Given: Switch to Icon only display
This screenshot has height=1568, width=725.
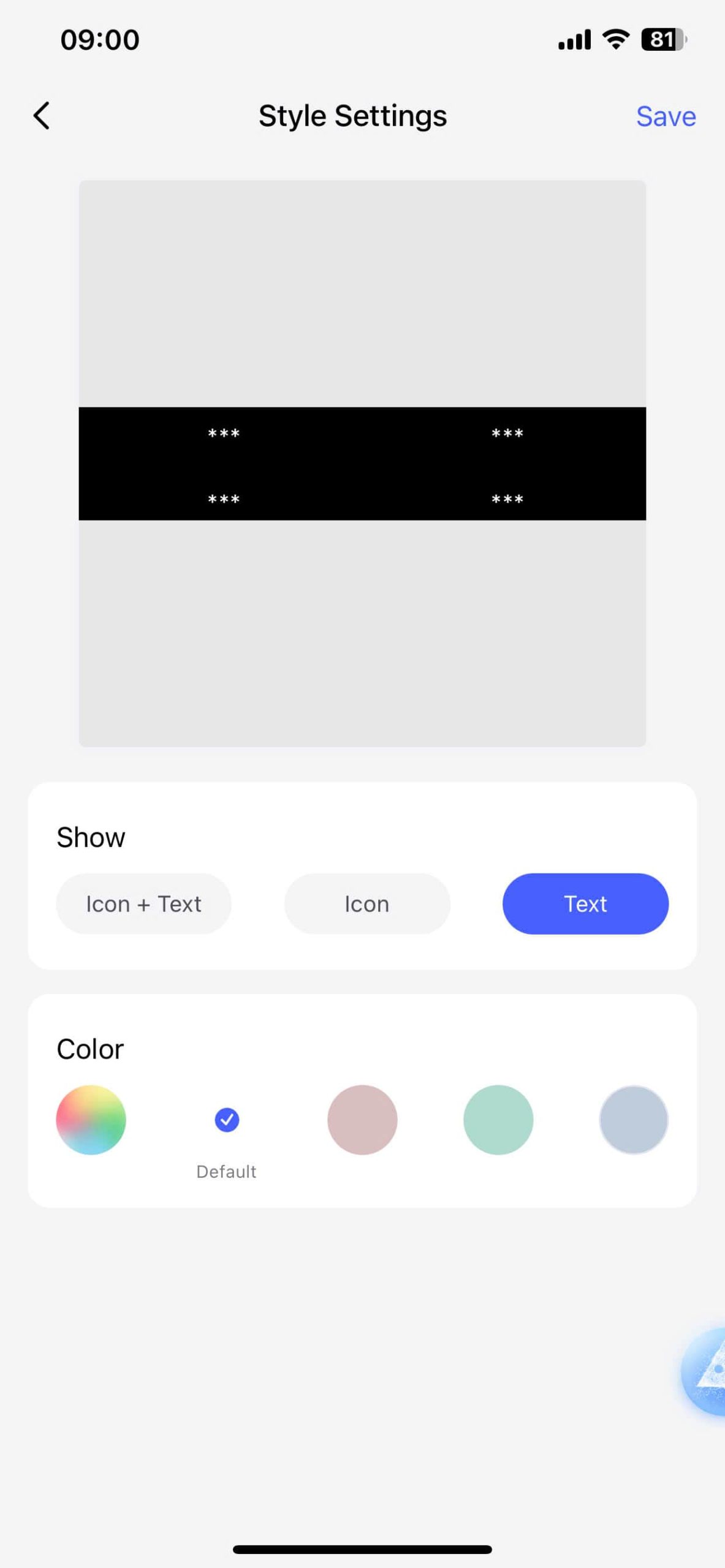Looking at the screenshot, I should pyautogui.click(x=367, y=904).
